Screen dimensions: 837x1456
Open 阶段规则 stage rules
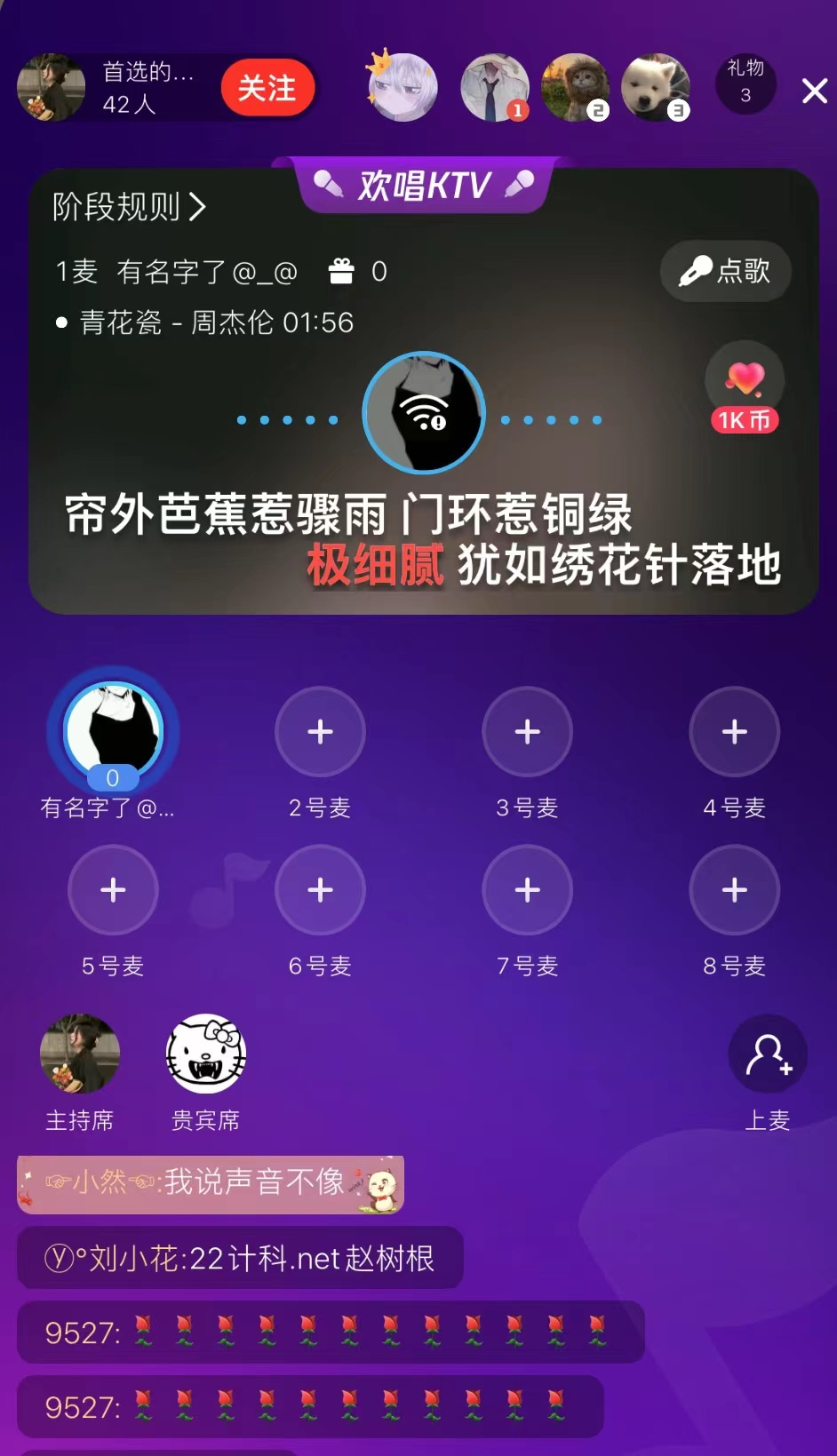pos(129,207)
